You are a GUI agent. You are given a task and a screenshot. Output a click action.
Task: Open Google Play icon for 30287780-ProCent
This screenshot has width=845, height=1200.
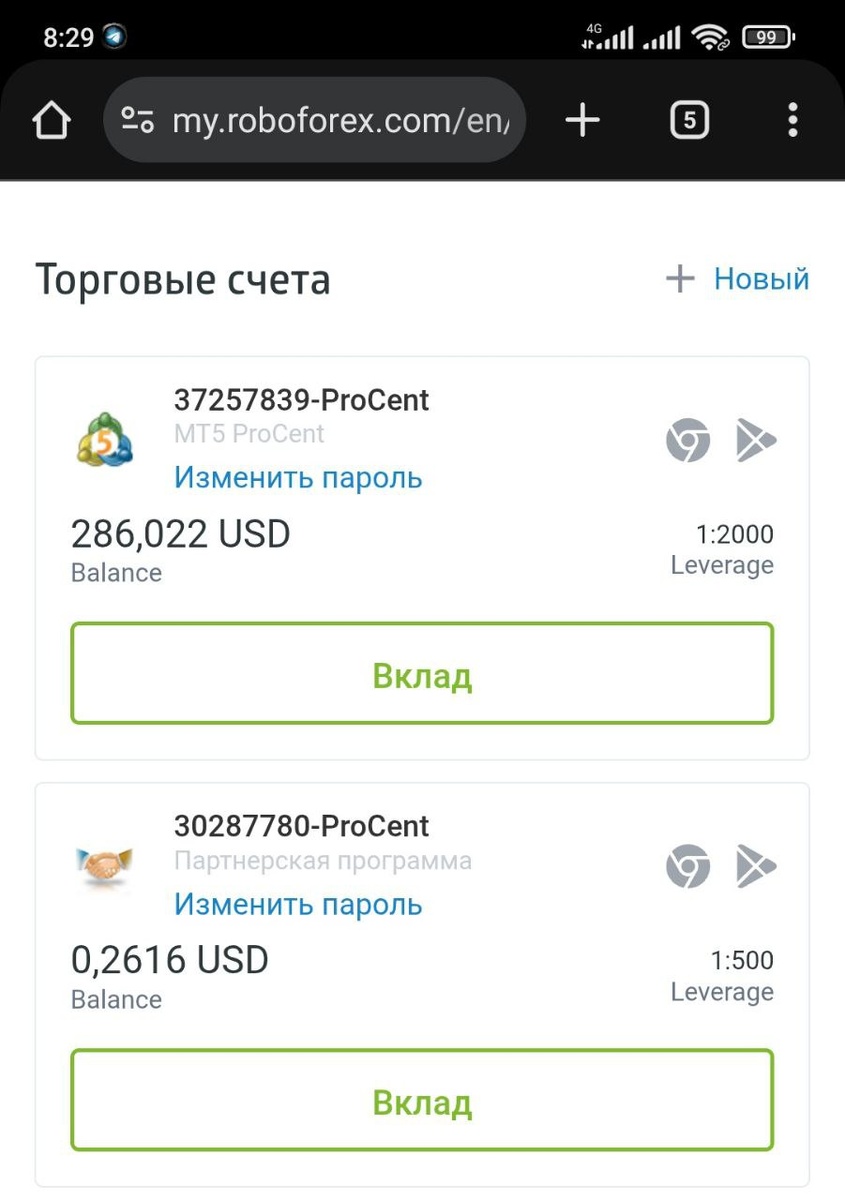tap(756, 866)
